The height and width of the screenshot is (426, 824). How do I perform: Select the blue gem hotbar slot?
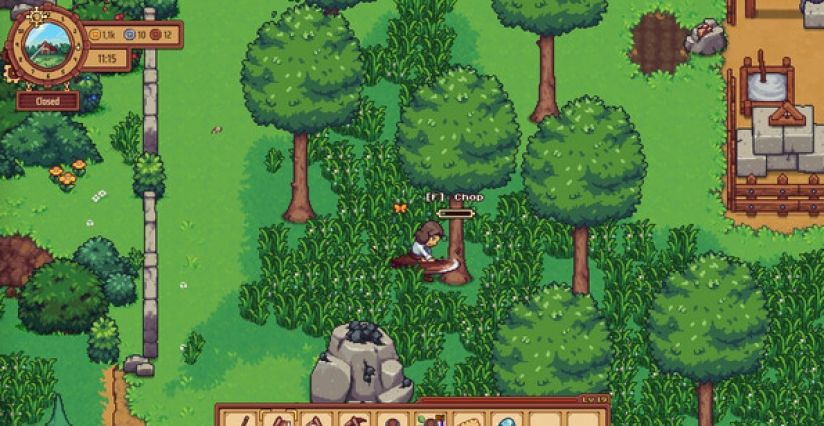507,419
